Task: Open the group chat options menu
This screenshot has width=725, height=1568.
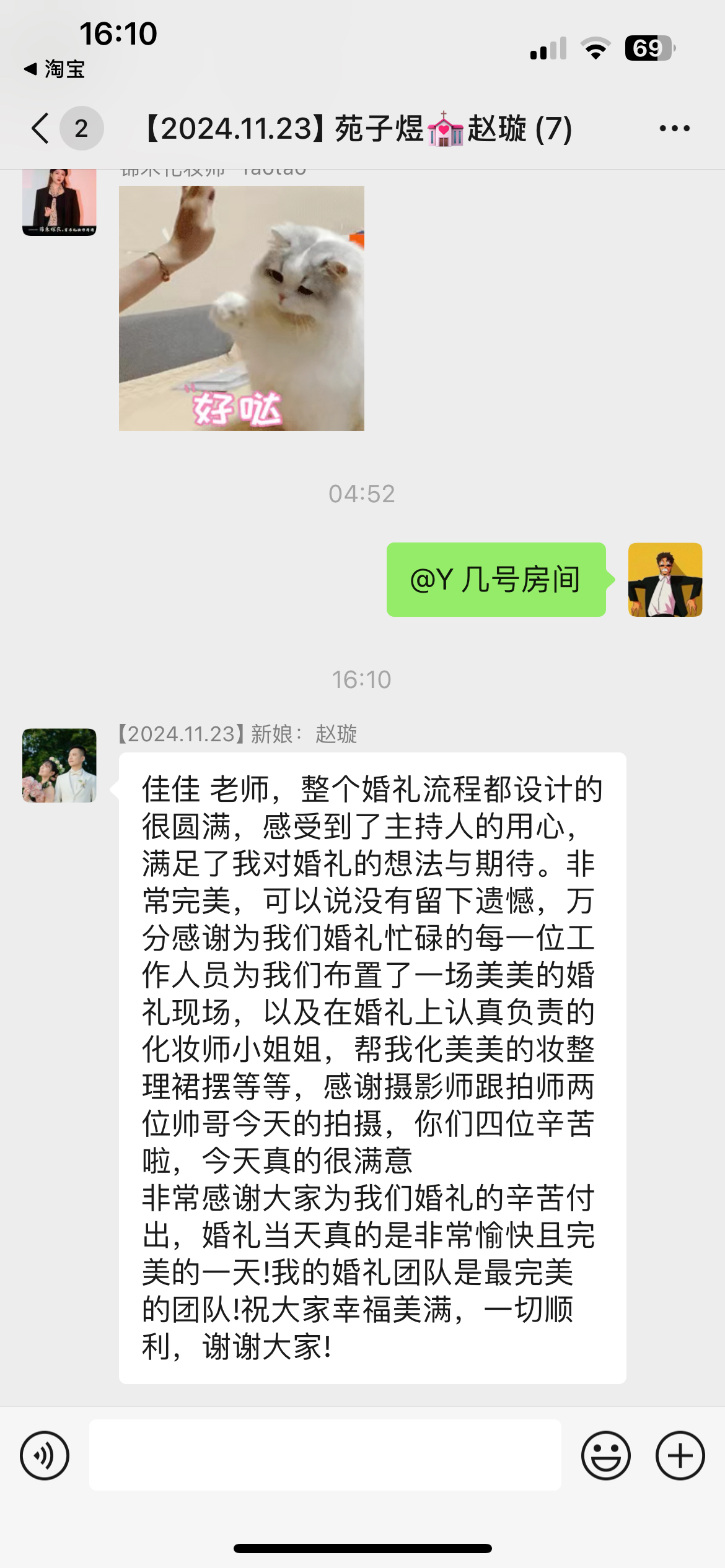Action: 674,128
